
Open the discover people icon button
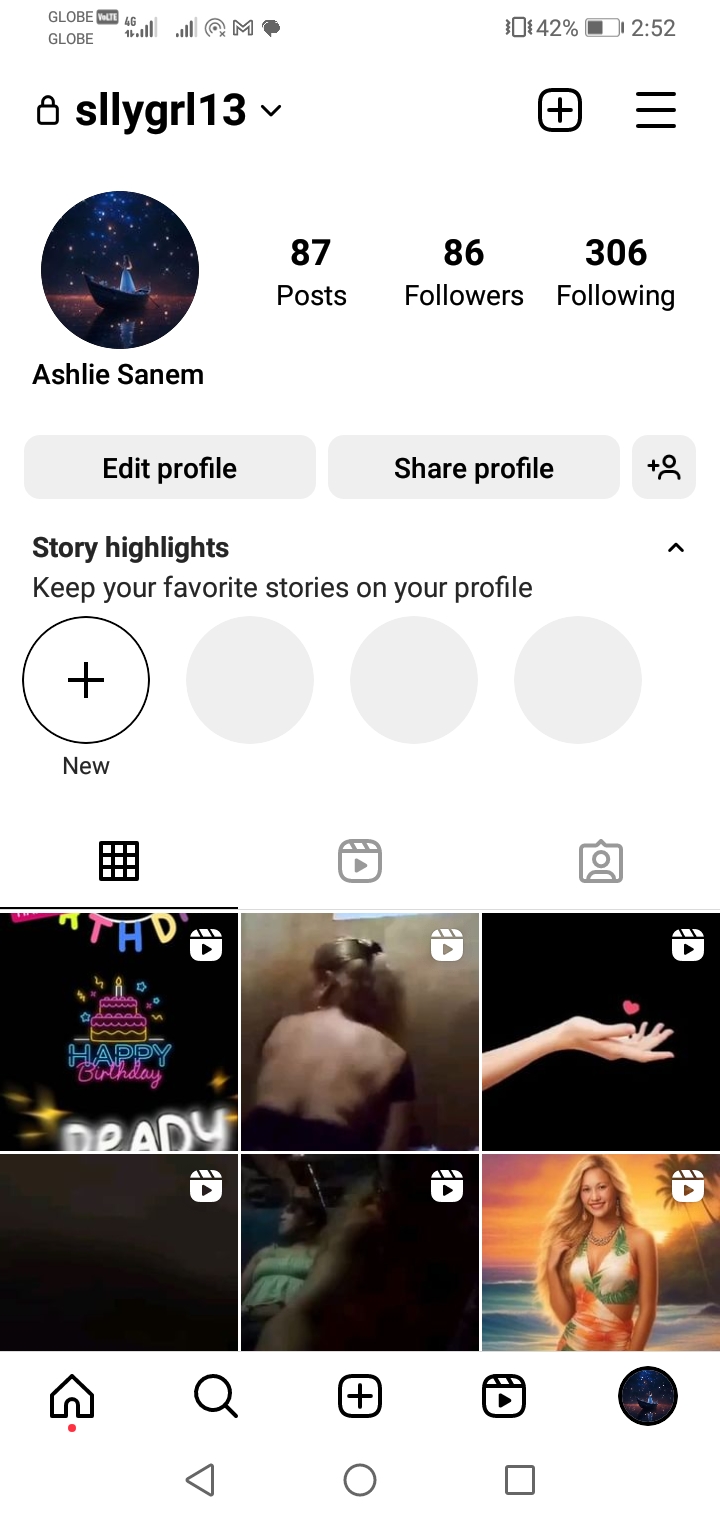[664, 468]
